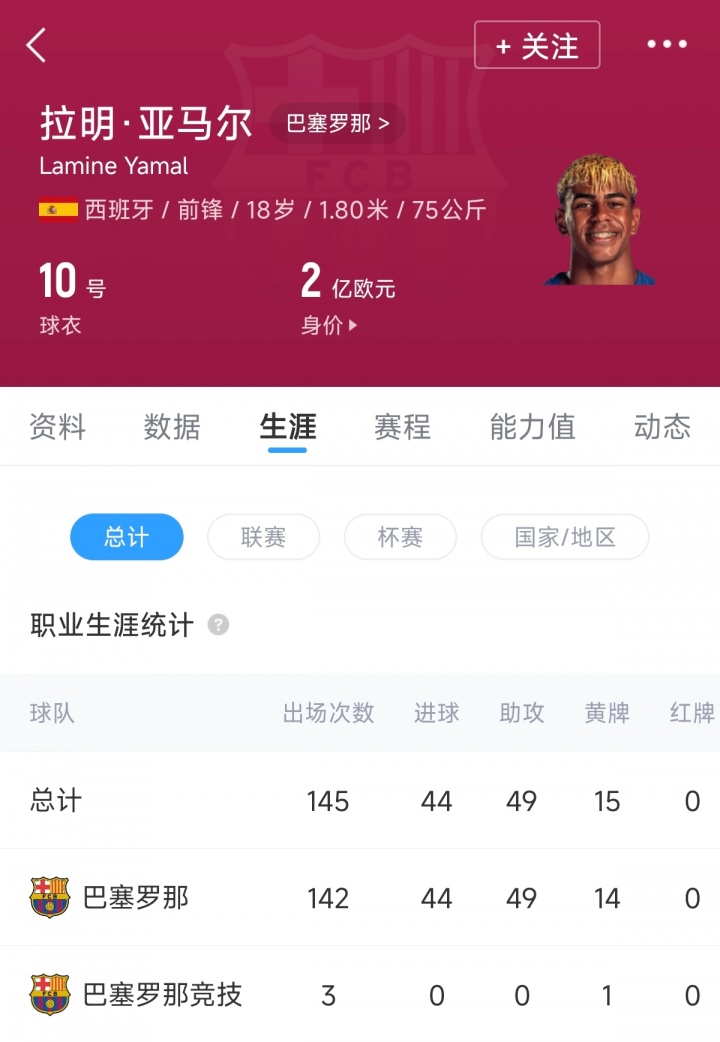
Task: Show the 能力值 tab
Action: (x=532, y=427)
